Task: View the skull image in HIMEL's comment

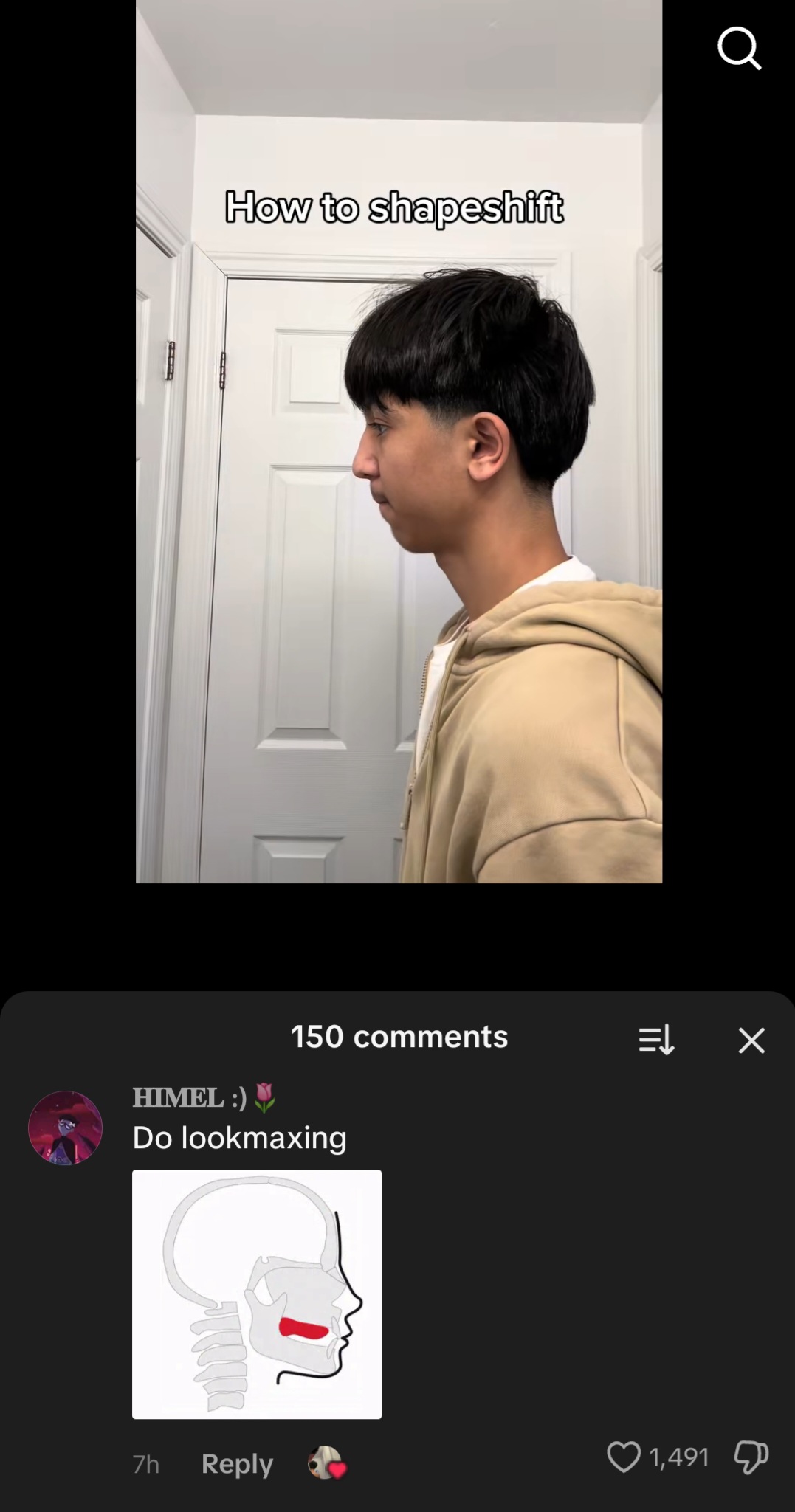Action: coord(257,1294)
